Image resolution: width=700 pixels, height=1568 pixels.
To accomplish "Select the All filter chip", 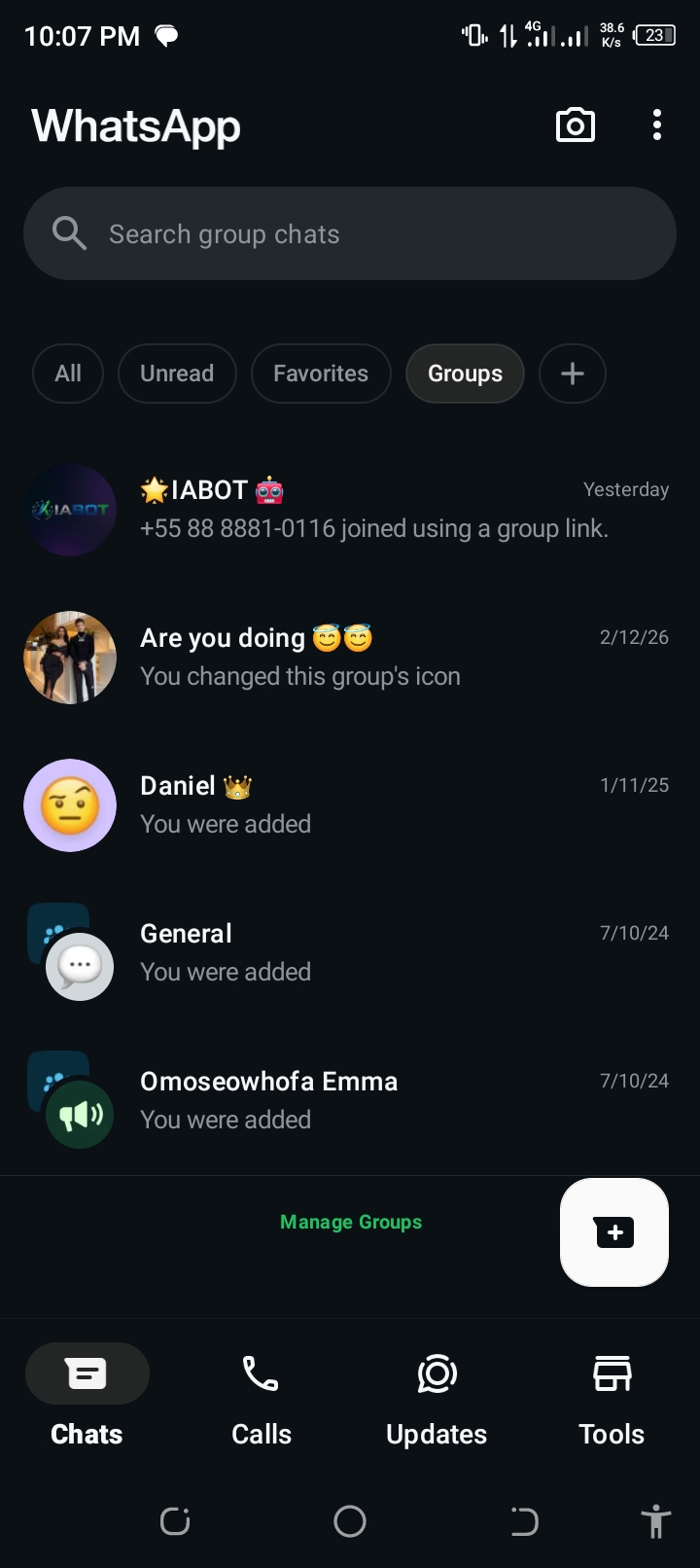I will [x=68, y=374].
